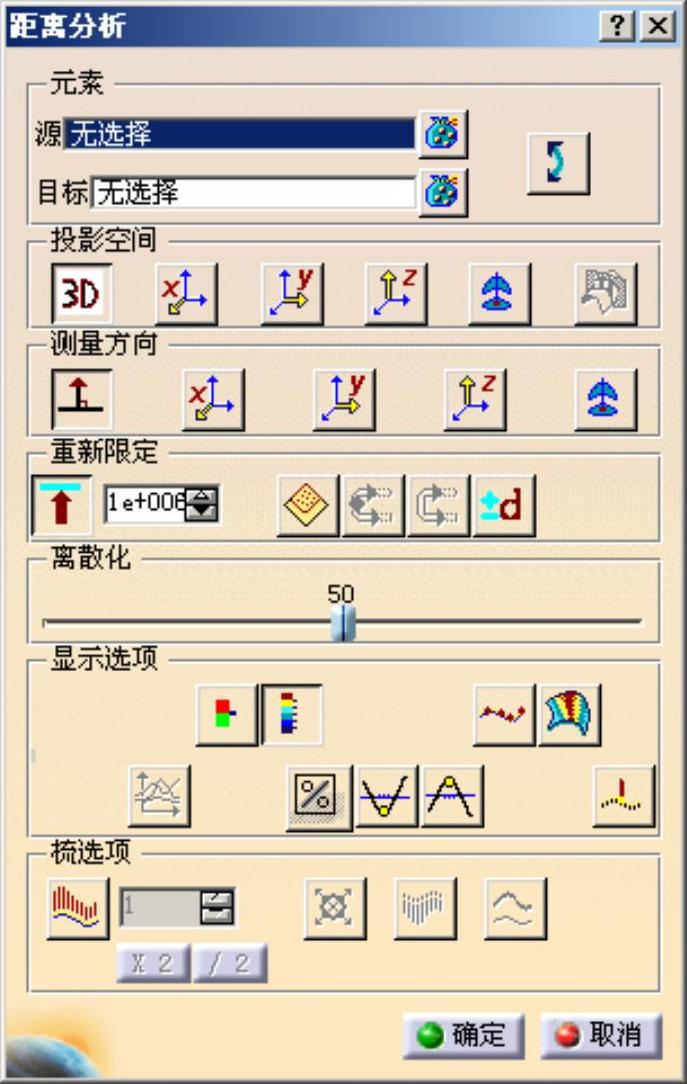Cancel the dialog with 取消
This screenshot has height=1084, width=687.
(601, 1035)
